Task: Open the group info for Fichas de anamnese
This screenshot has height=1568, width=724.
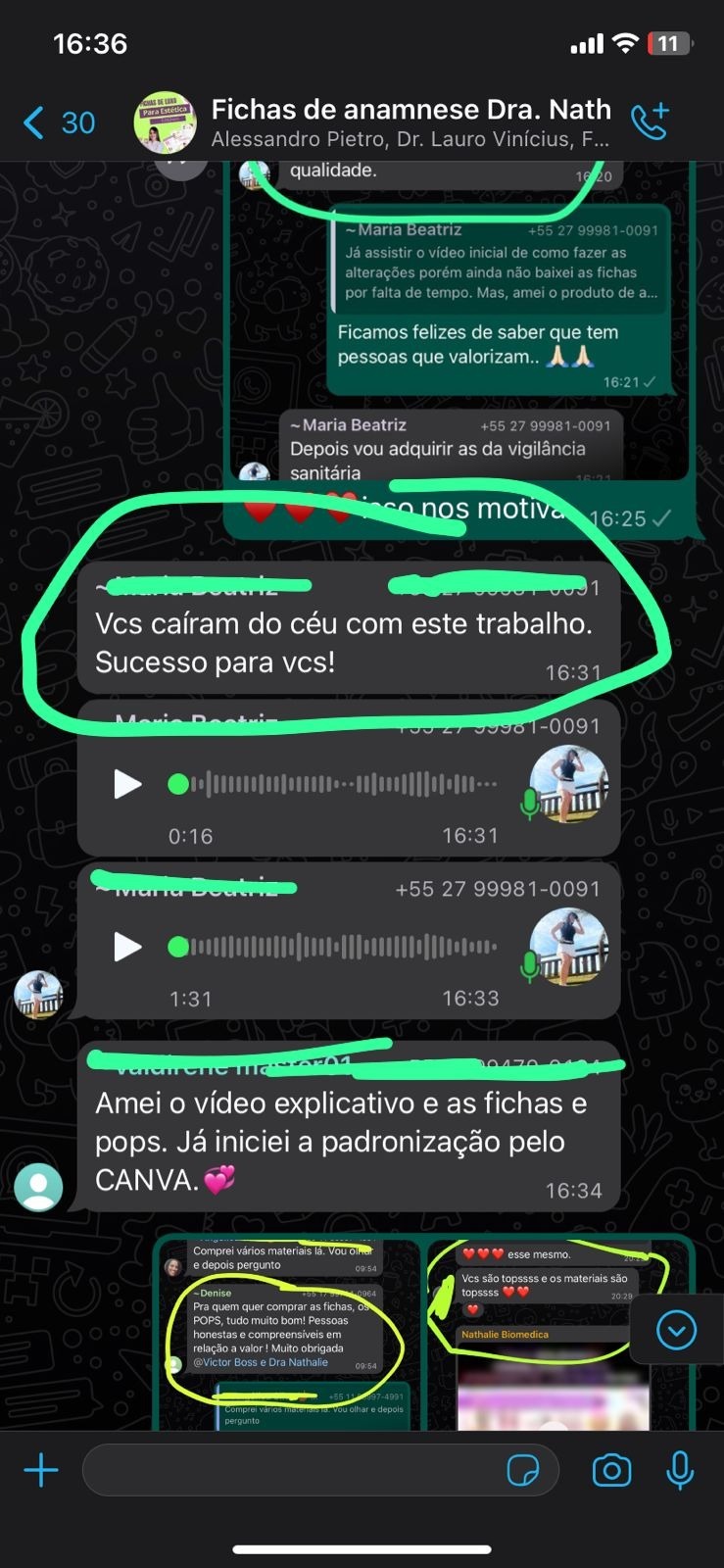Action: (x=410, y=122)
